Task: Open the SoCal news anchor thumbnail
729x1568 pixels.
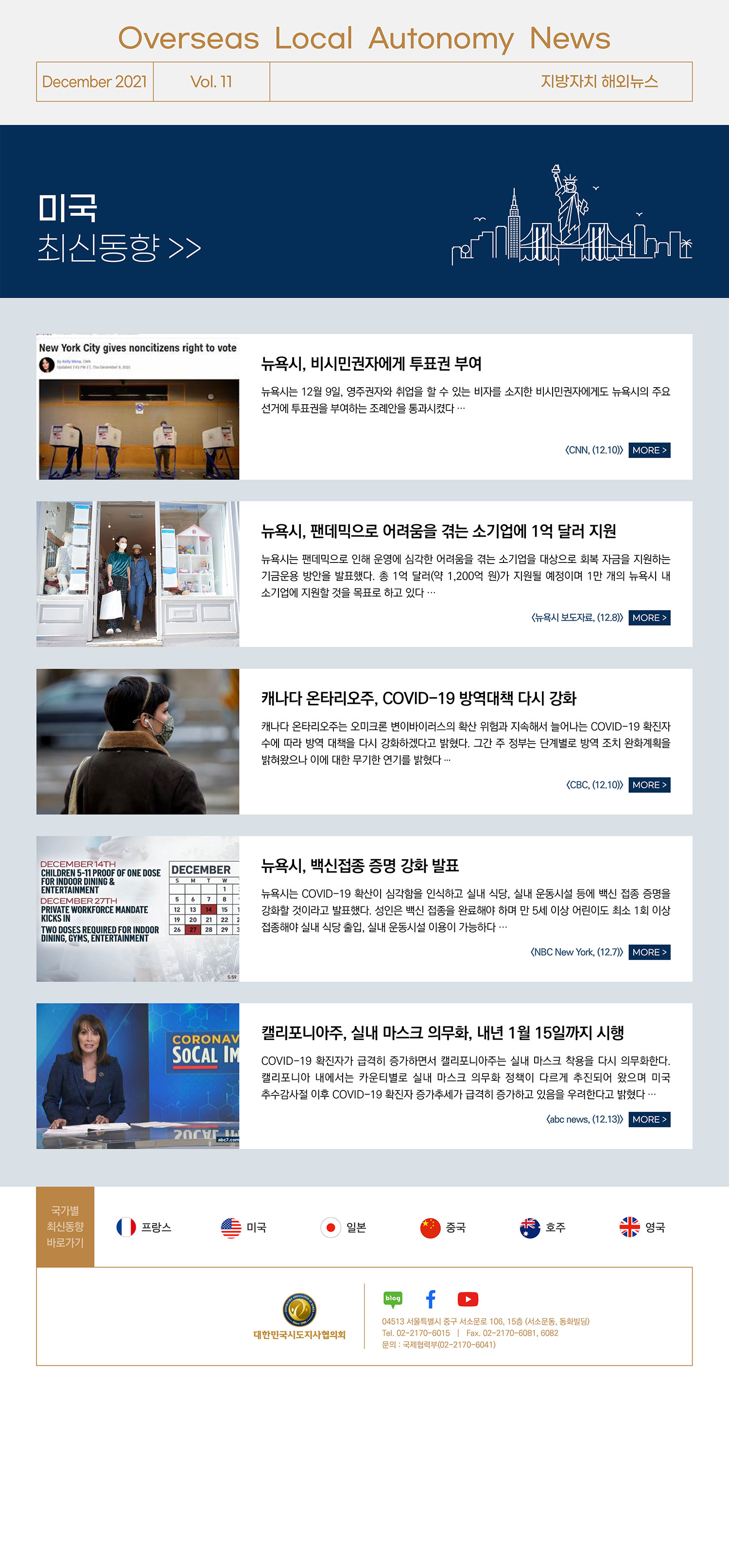Action: click(138, 1075)
